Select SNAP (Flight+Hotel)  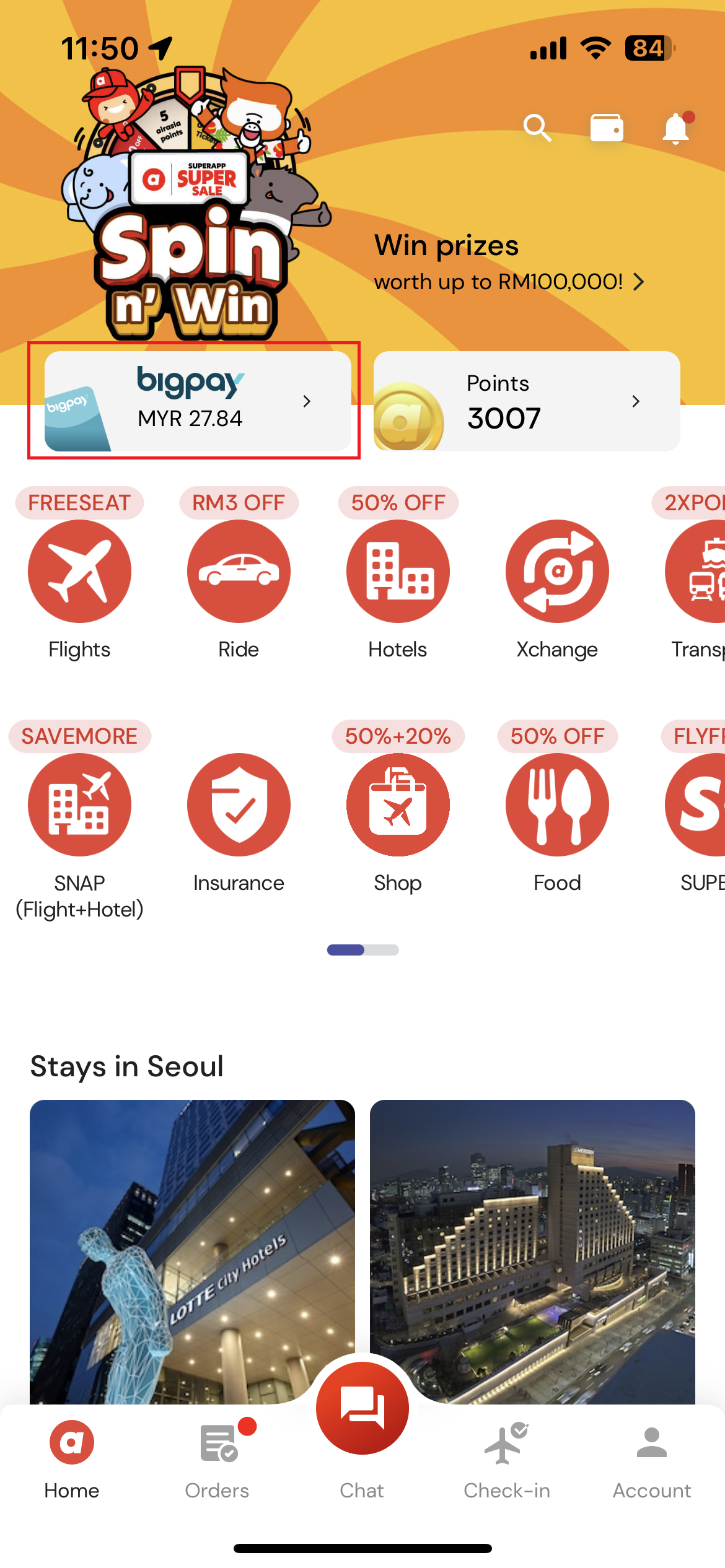(x=79, y=805)
